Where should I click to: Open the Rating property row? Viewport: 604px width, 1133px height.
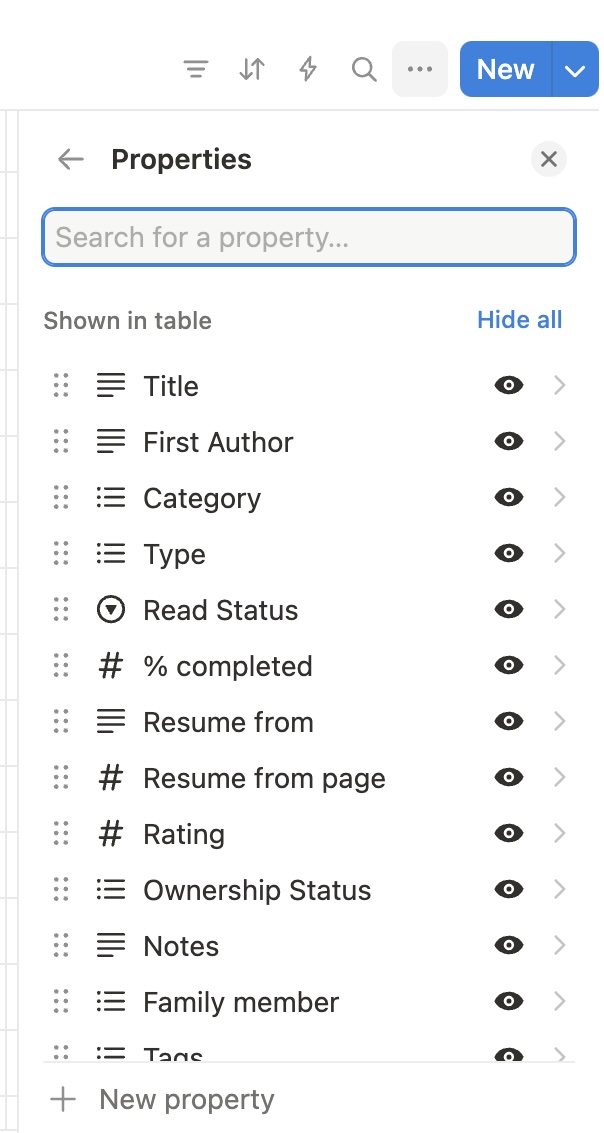[x=309, y=834]
